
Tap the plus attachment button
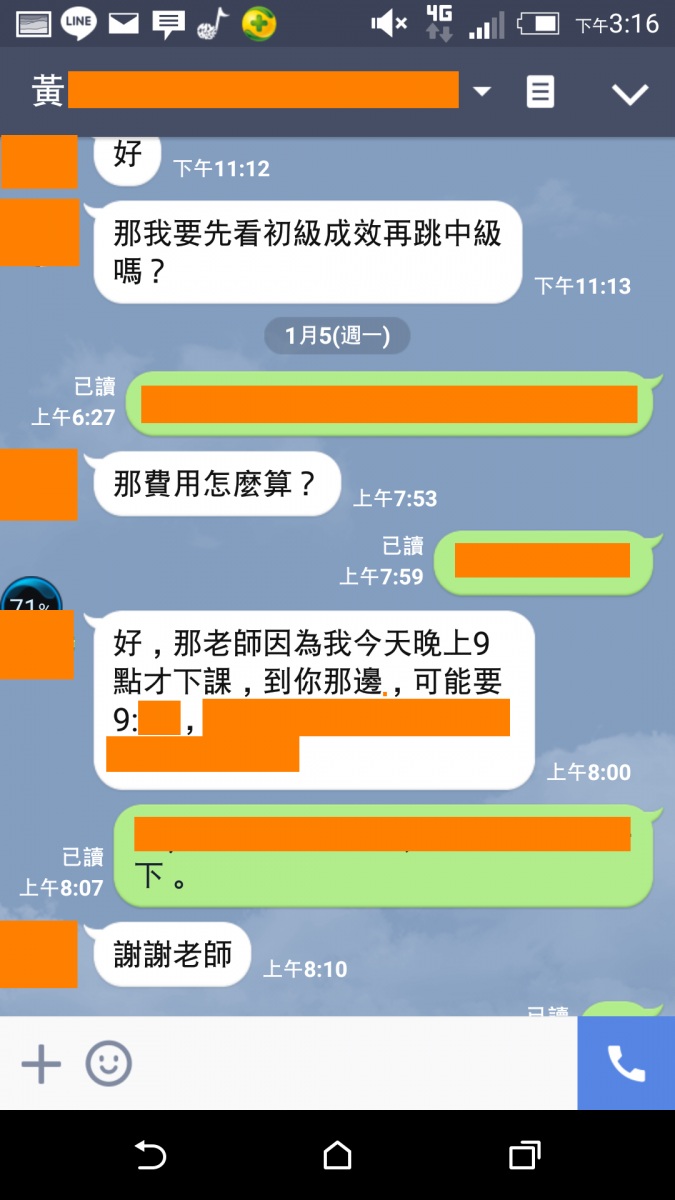(41, 1064)
